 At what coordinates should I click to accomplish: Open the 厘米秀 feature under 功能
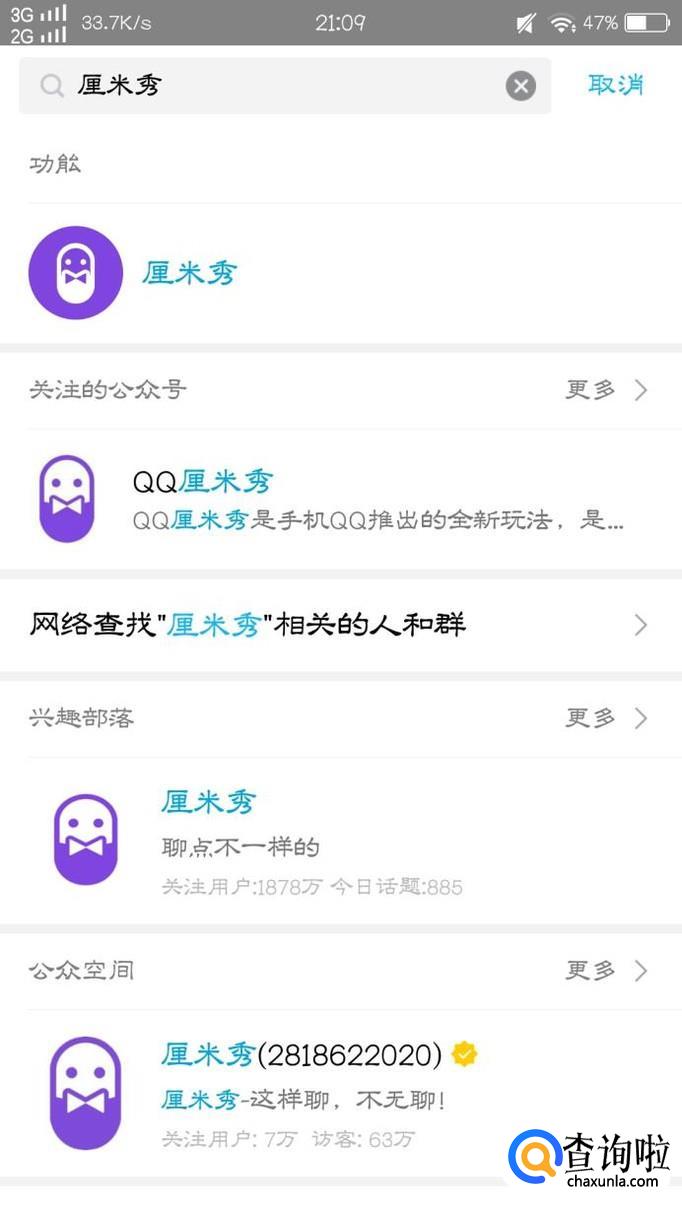190,273
